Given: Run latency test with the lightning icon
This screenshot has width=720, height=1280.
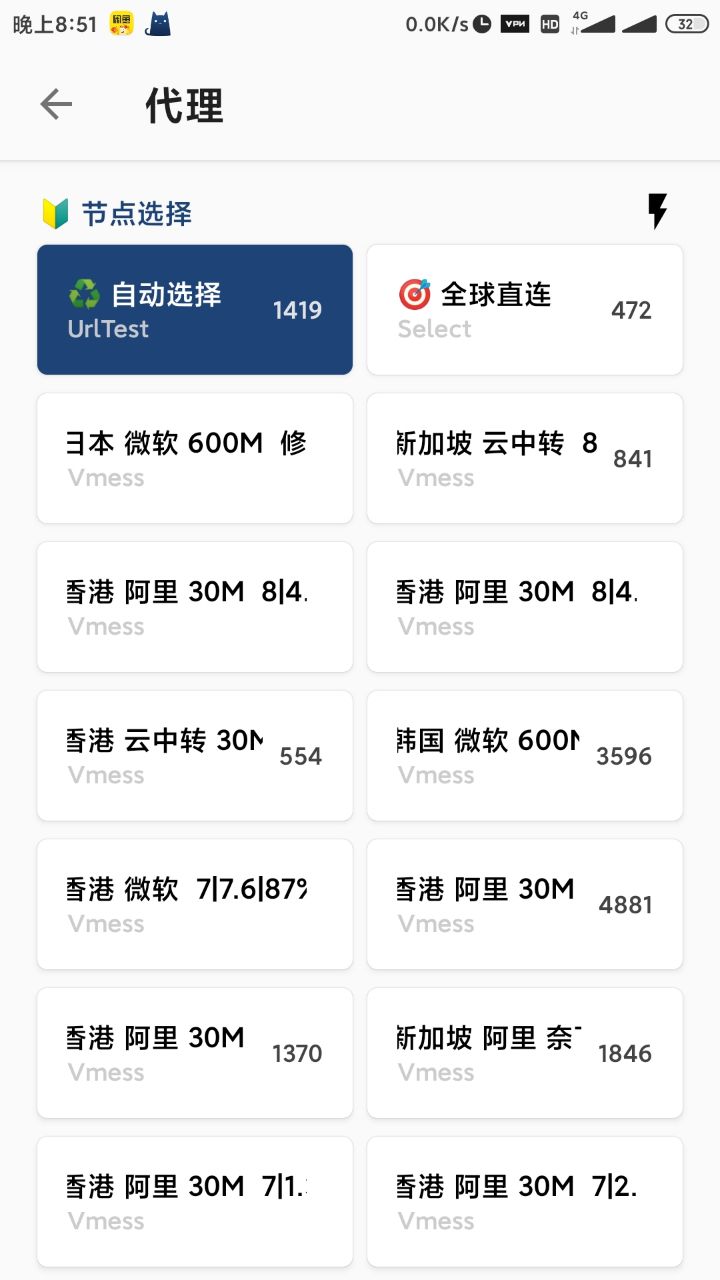Looking at the screenshot, I should click(657, 212).
